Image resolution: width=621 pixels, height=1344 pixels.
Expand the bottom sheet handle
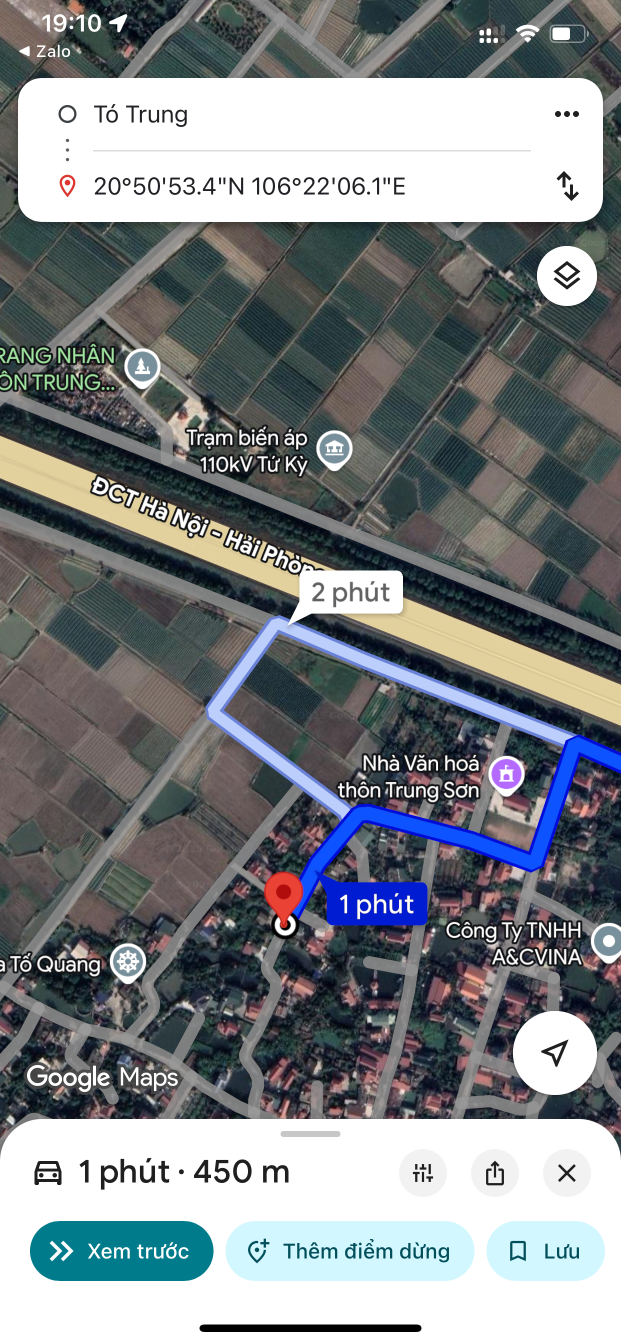click(310, 1134)
